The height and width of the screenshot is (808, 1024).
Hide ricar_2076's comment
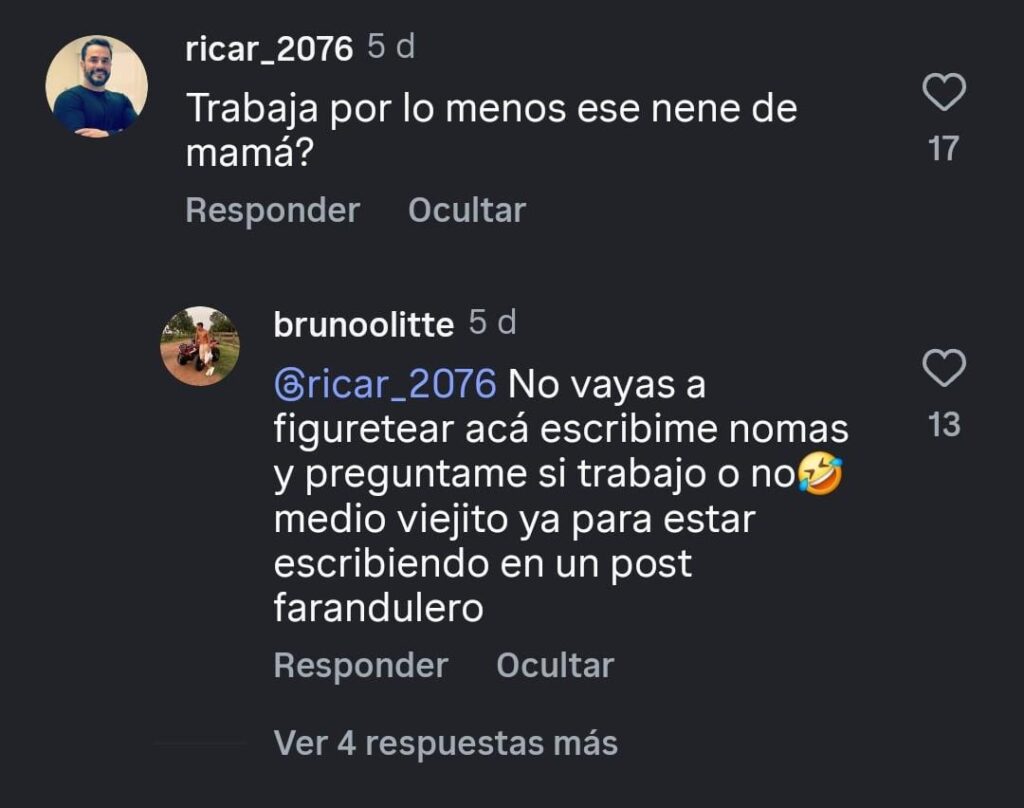pyautogui.click(x=466, y=210)
